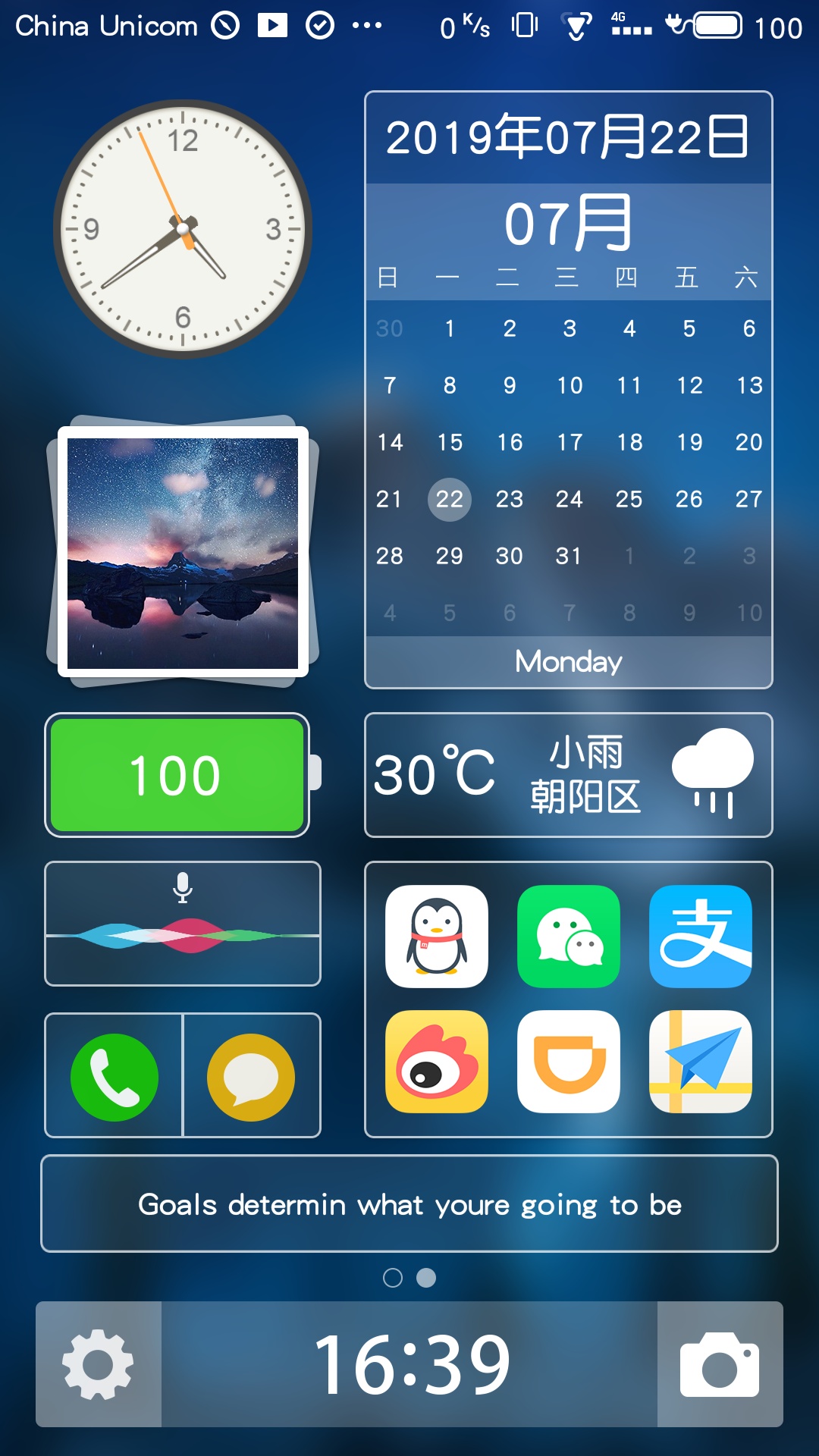Launch the camera
Image resolution: width=819 pixels, height=1456 pixels.
(719, 1363)
